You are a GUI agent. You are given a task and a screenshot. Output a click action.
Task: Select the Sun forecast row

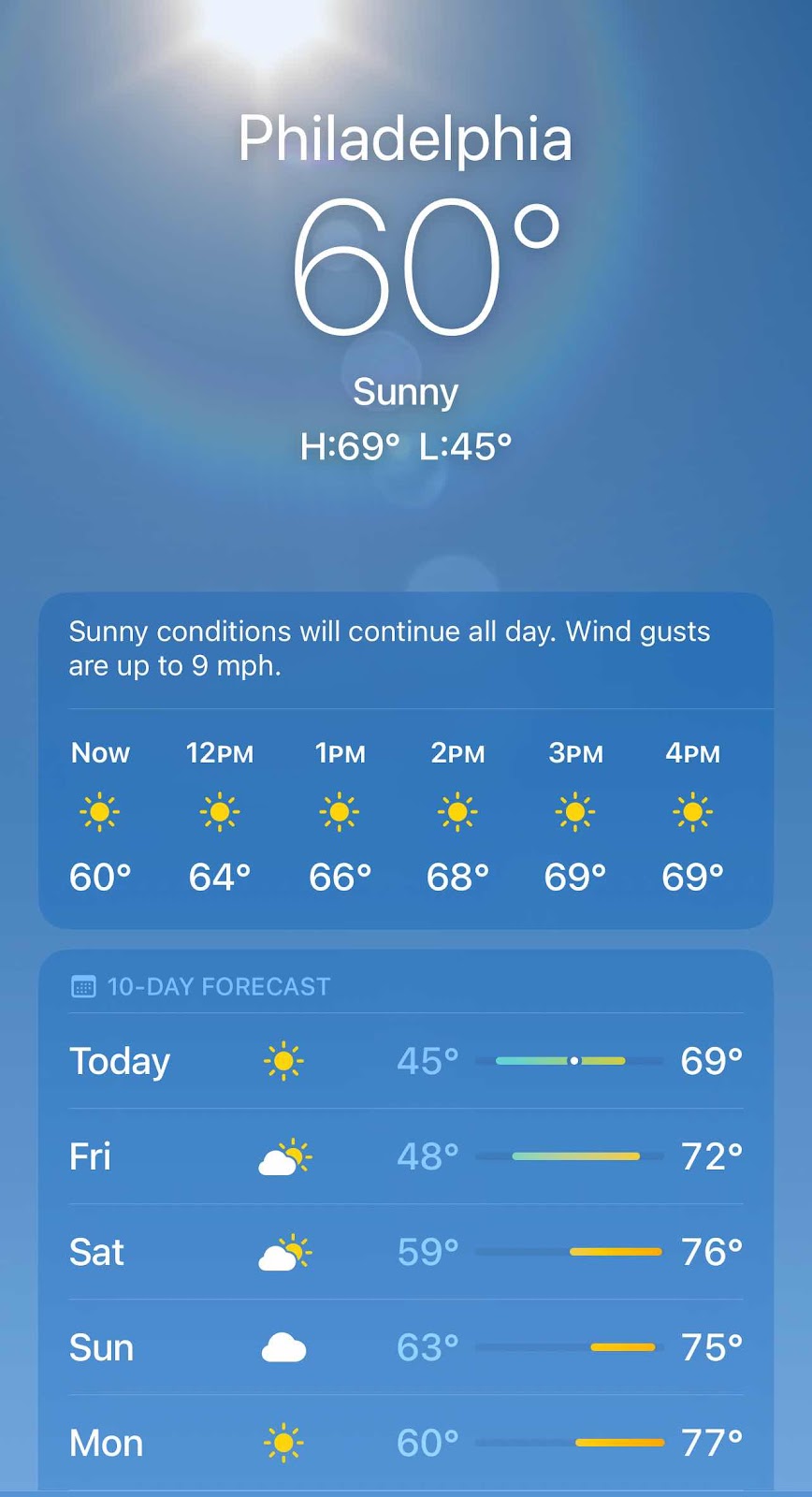pyautogui.click(x=405, y=1347)
